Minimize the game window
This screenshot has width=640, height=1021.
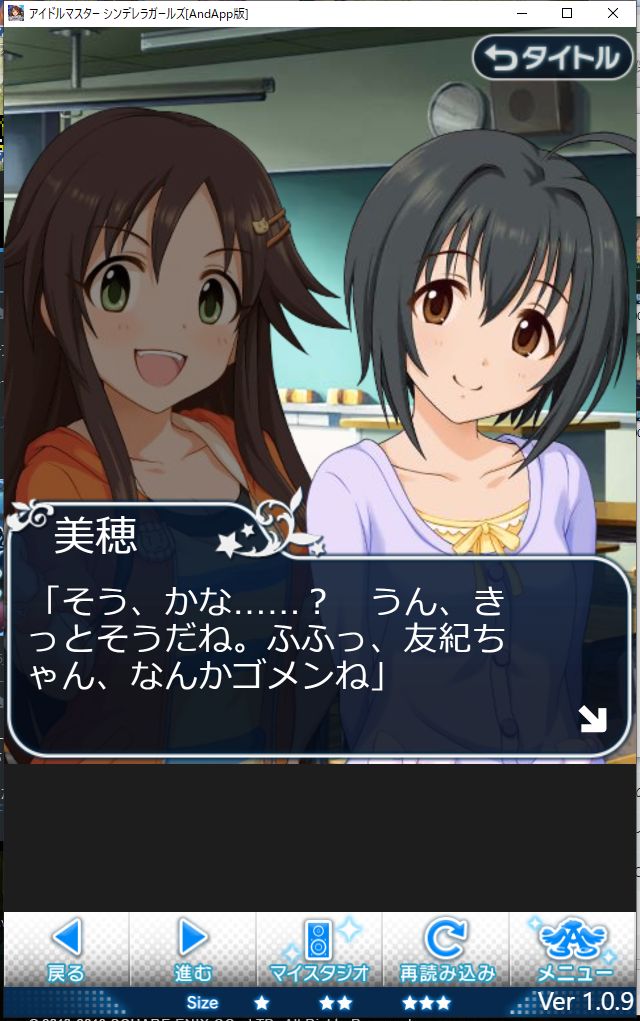coord(521,13)
